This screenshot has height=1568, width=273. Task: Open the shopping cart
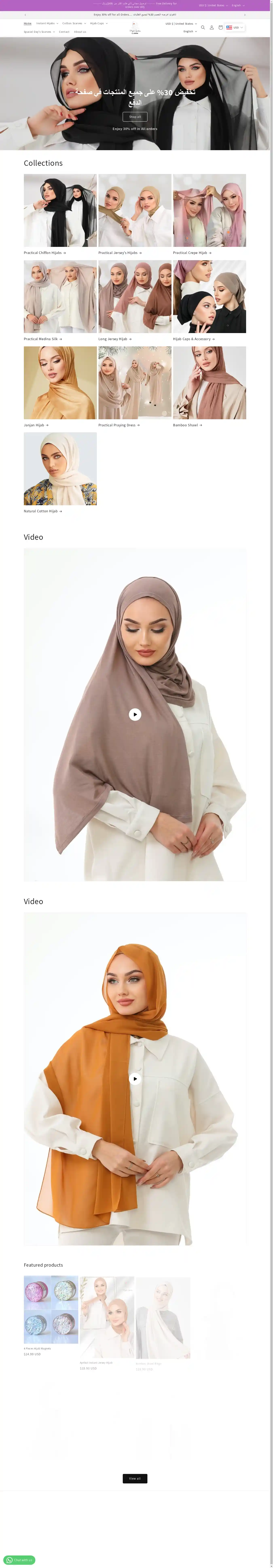pos(221,27)
